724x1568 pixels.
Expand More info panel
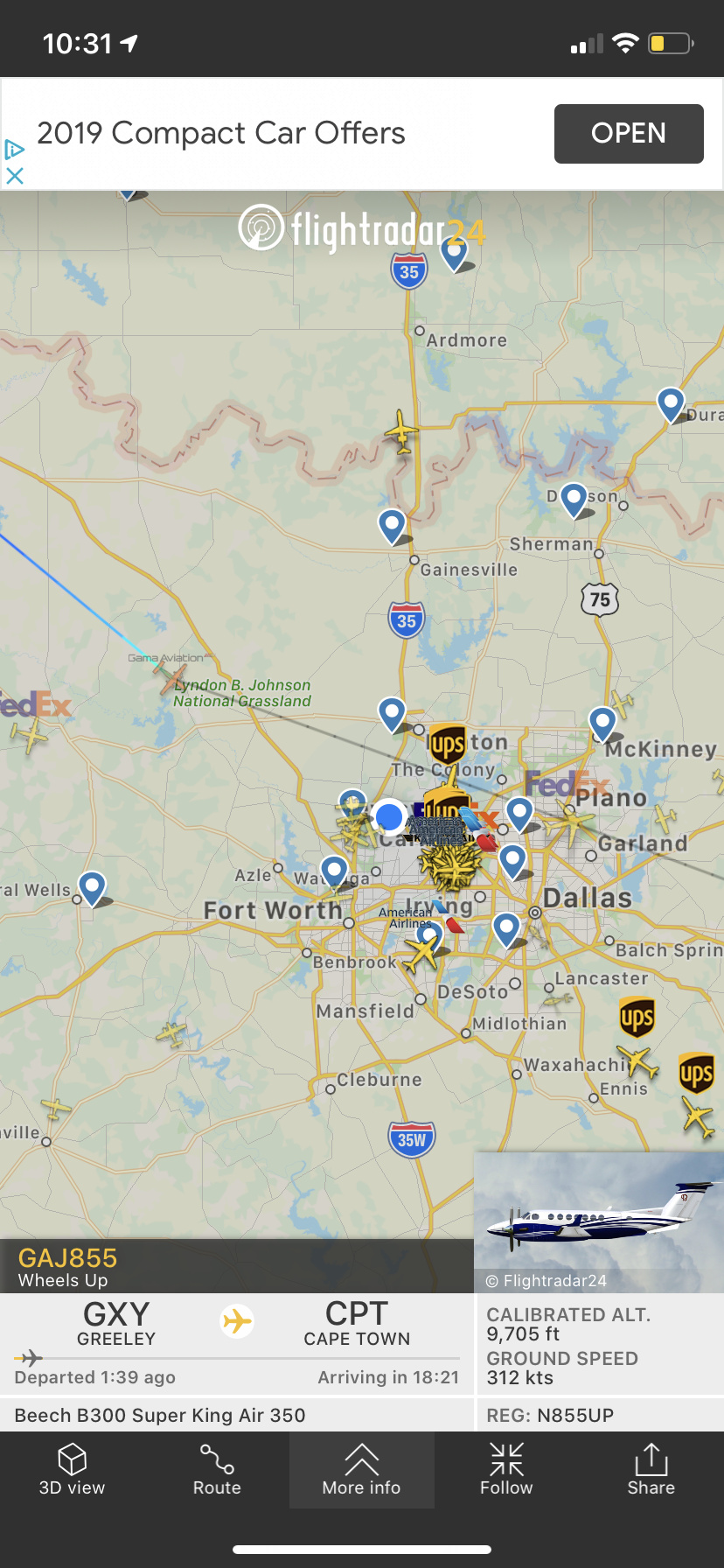(361, 1470)
